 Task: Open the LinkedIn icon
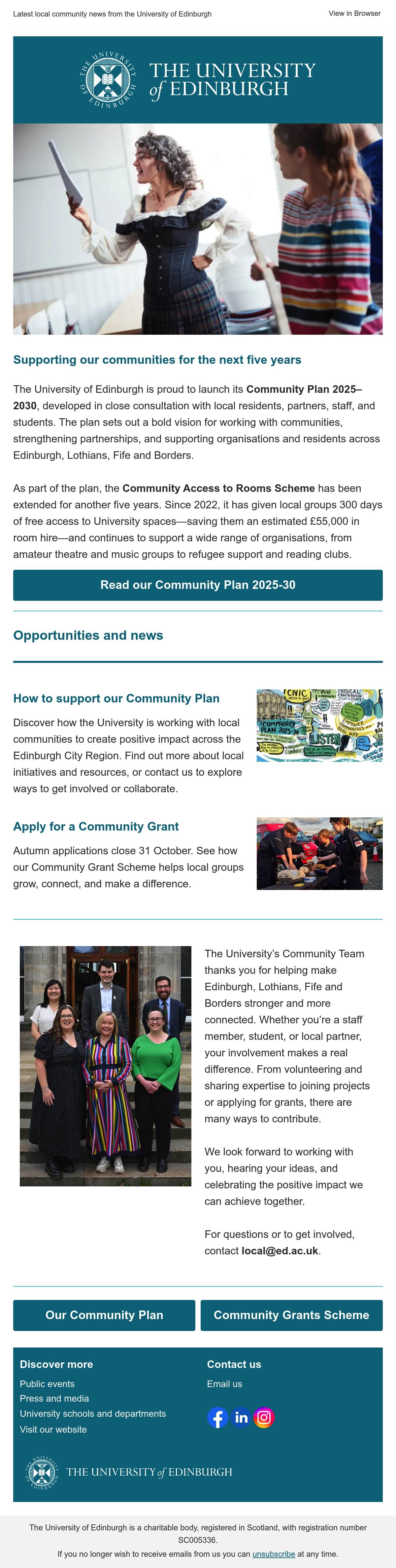241,1418
